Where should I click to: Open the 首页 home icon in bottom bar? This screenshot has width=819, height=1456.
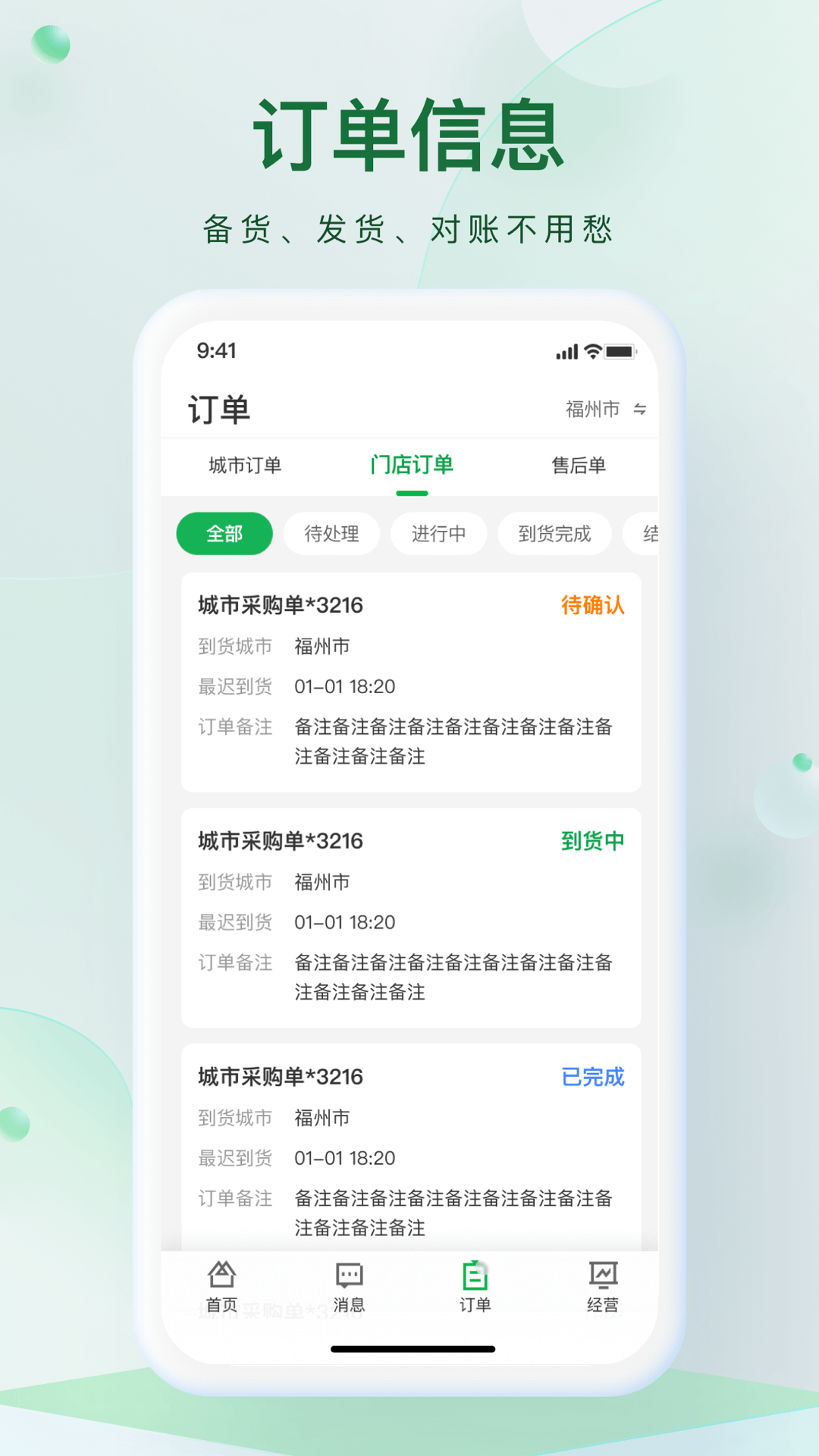(221, 1285)
